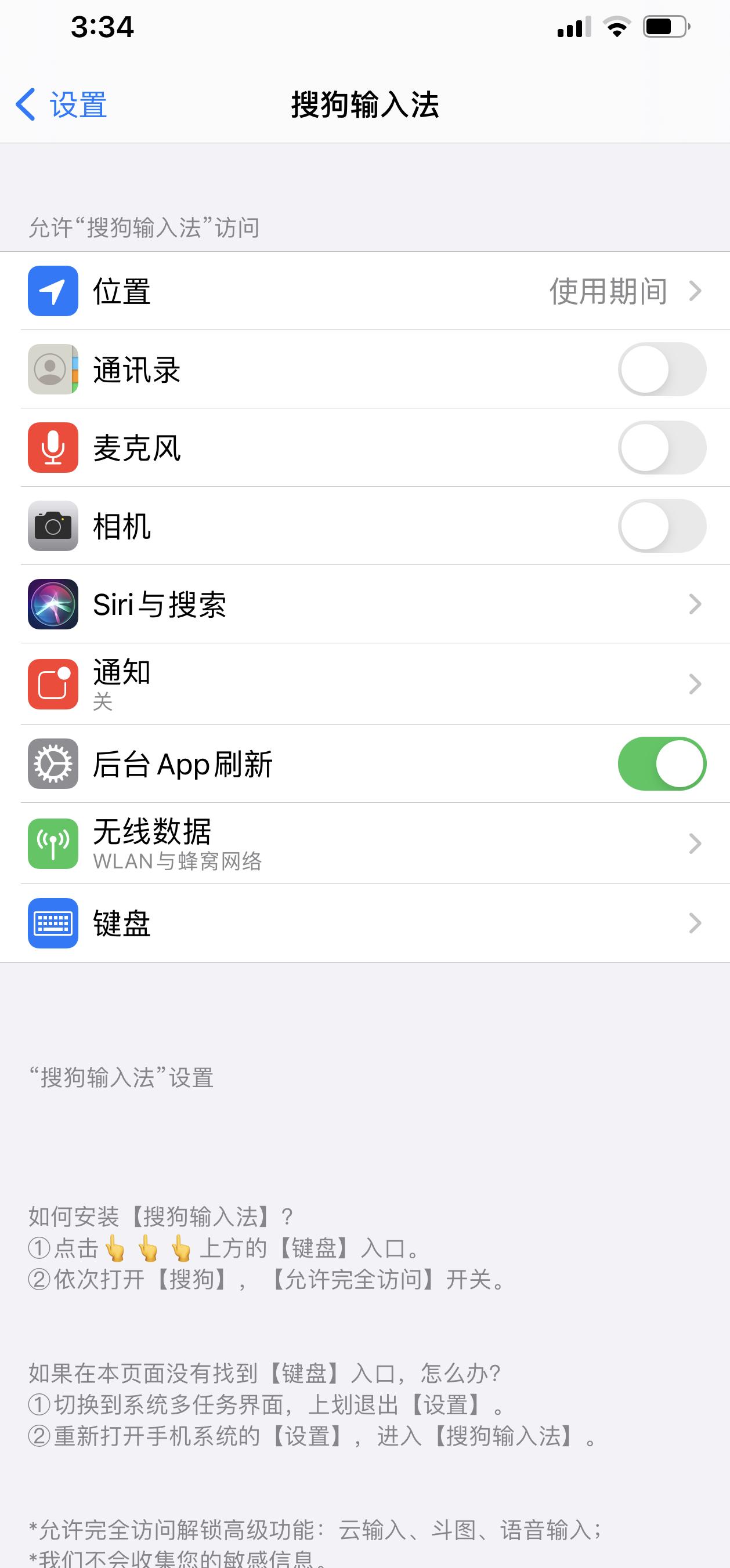Open the 键盘 keyboard settings row
The image size is (730, 1568).
tap(366, 924)
